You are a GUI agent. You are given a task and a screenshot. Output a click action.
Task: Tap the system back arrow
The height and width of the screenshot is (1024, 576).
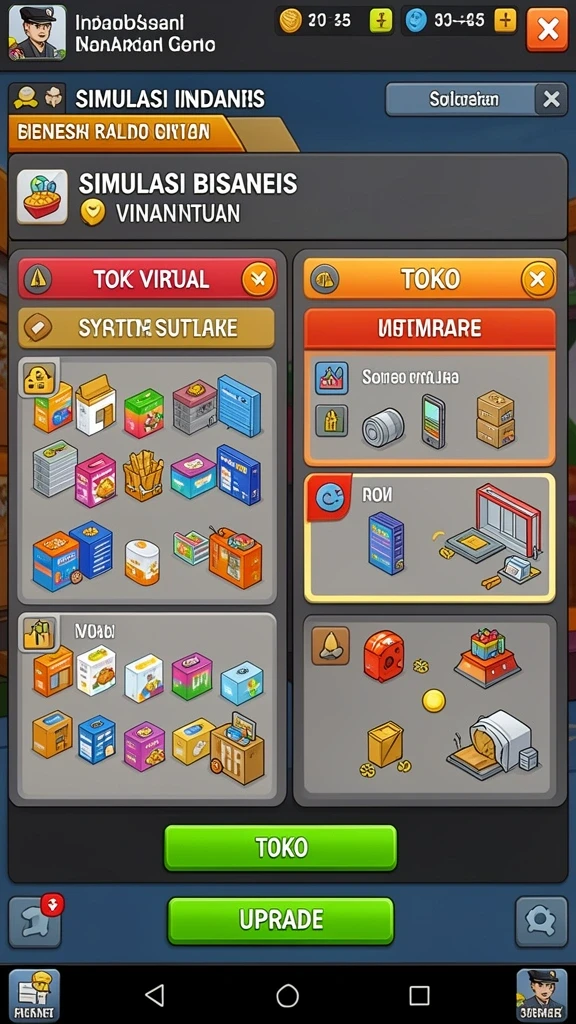click(154, 995)
